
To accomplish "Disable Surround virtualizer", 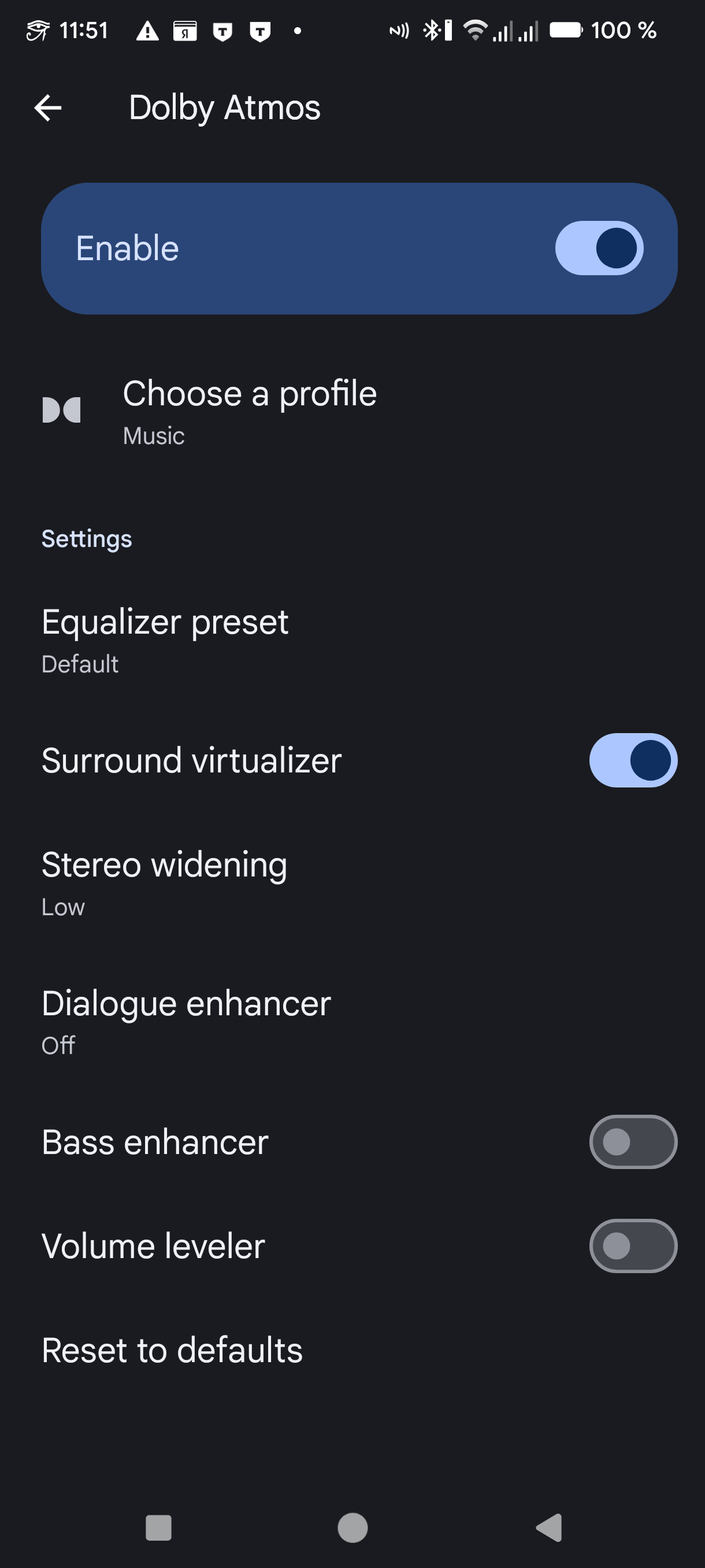I will pos(633,760).
